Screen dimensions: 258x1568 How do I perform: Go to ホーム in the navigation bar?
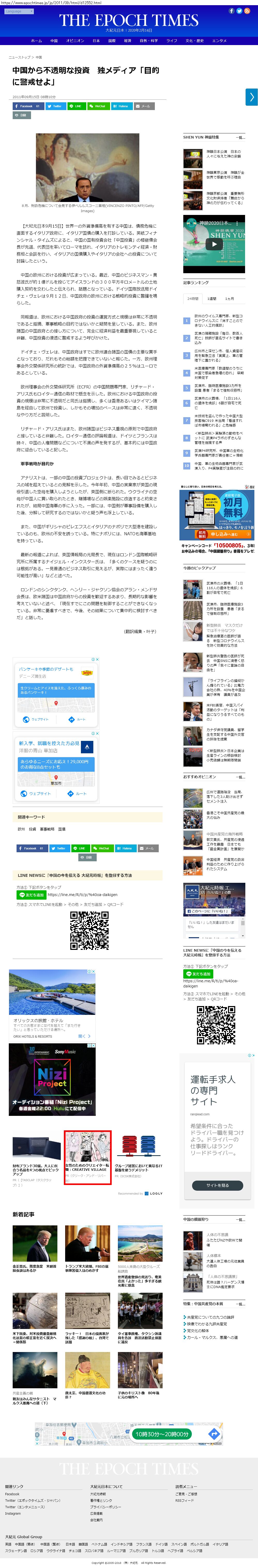tap(36, 41)
